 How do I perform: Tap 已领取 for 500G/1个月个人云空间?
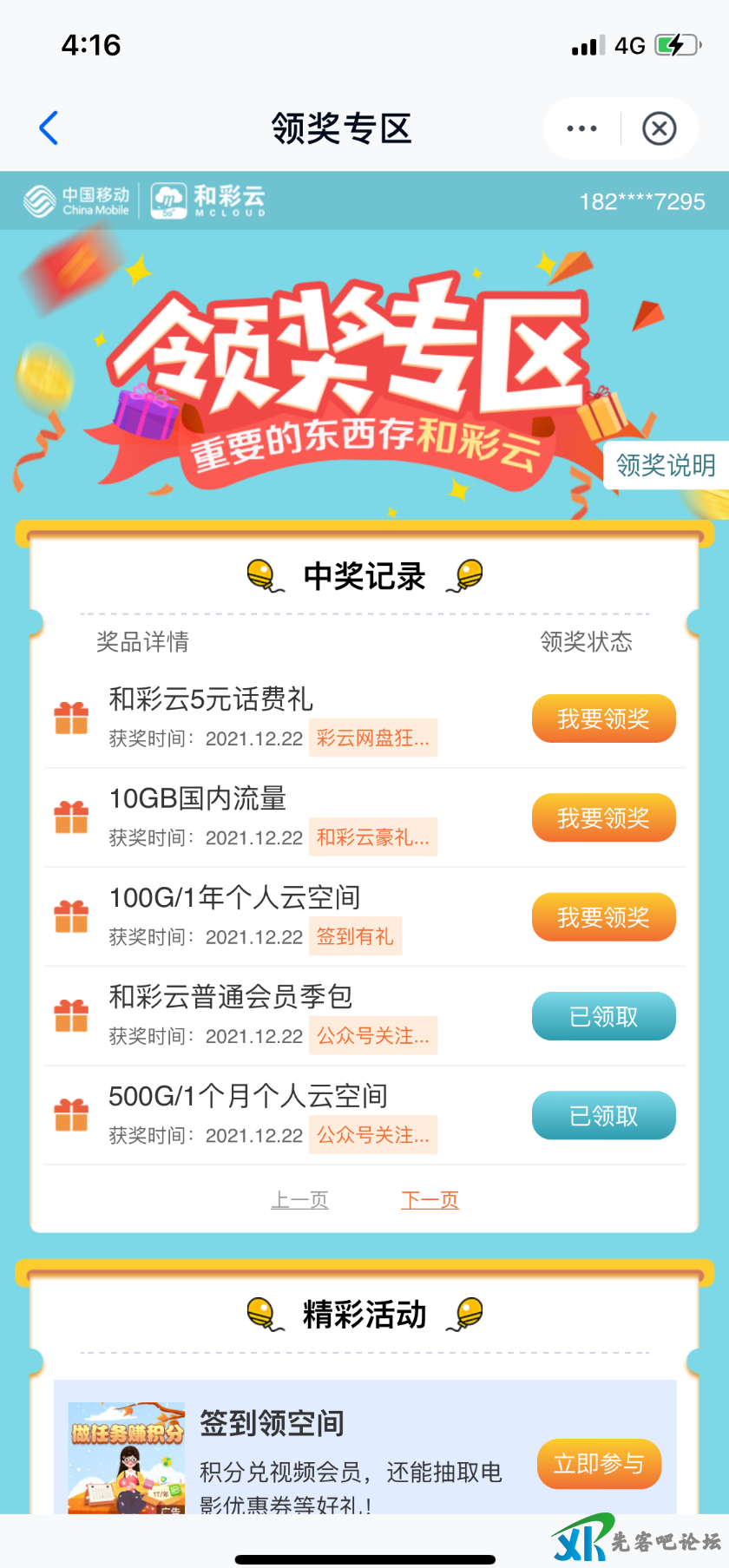603,1115
